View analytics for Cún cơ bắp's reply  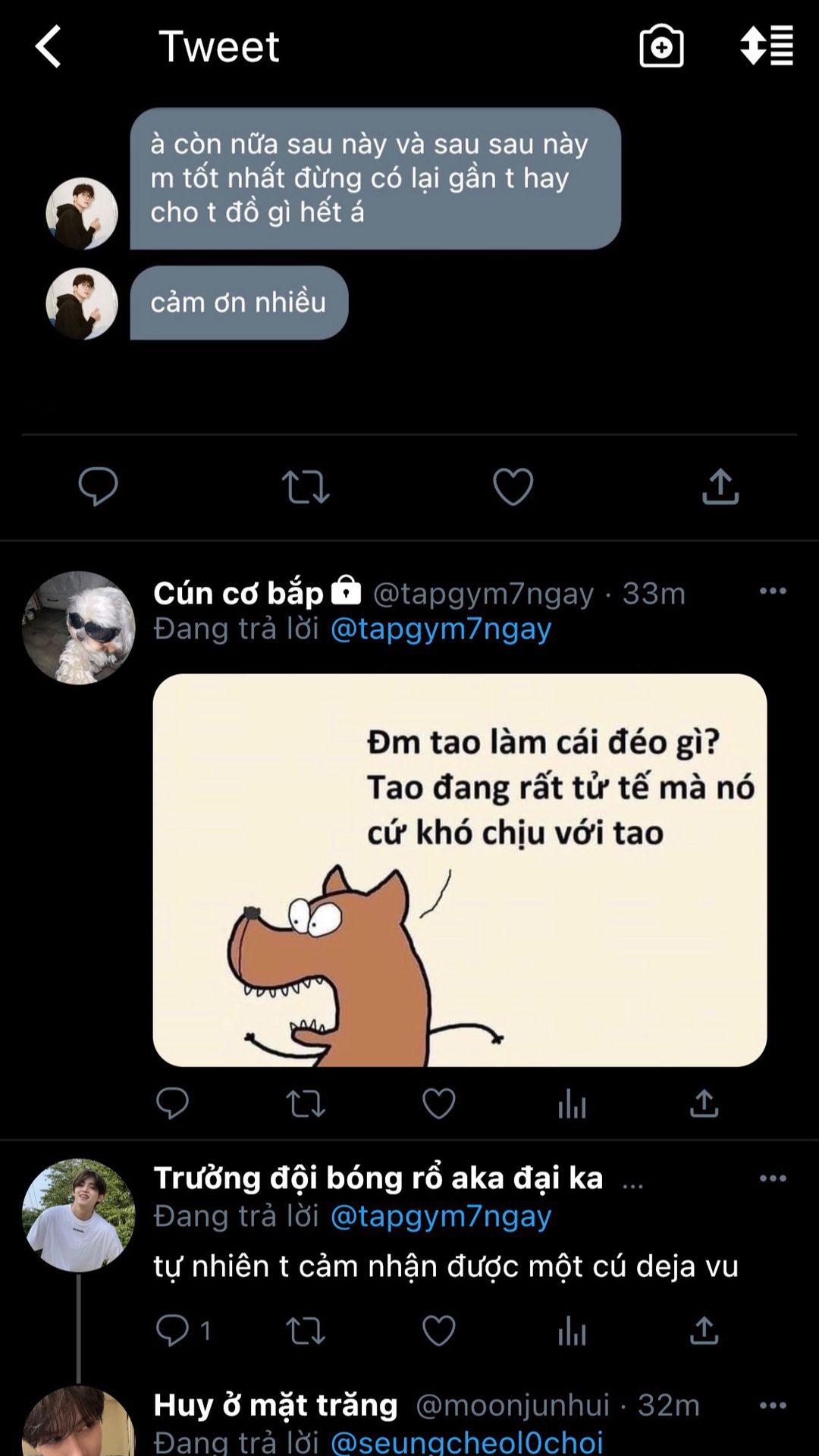[572, 1103]
